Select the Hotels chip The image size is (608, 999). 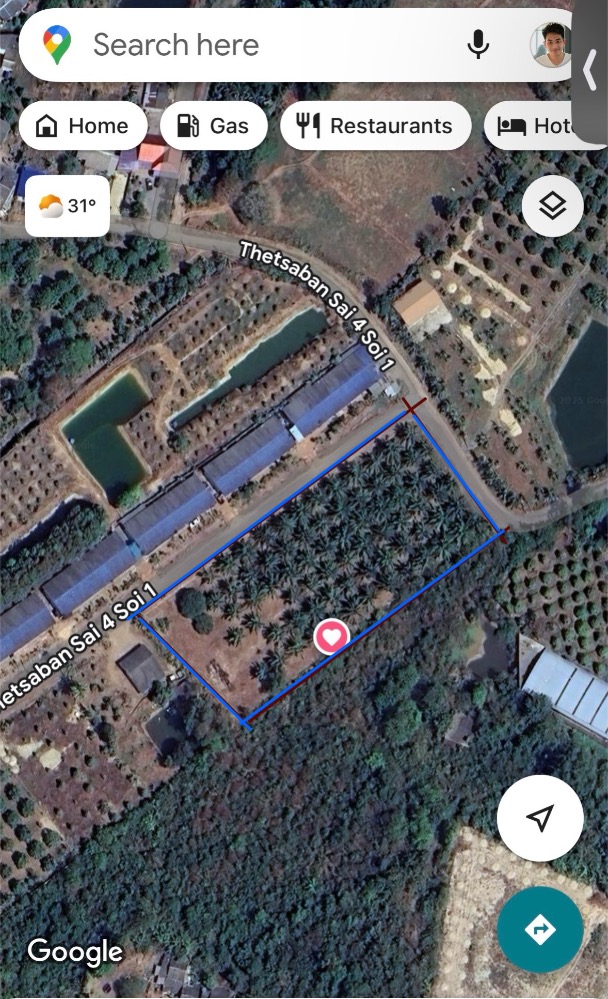pyautogui.click(x=540, y=126)
